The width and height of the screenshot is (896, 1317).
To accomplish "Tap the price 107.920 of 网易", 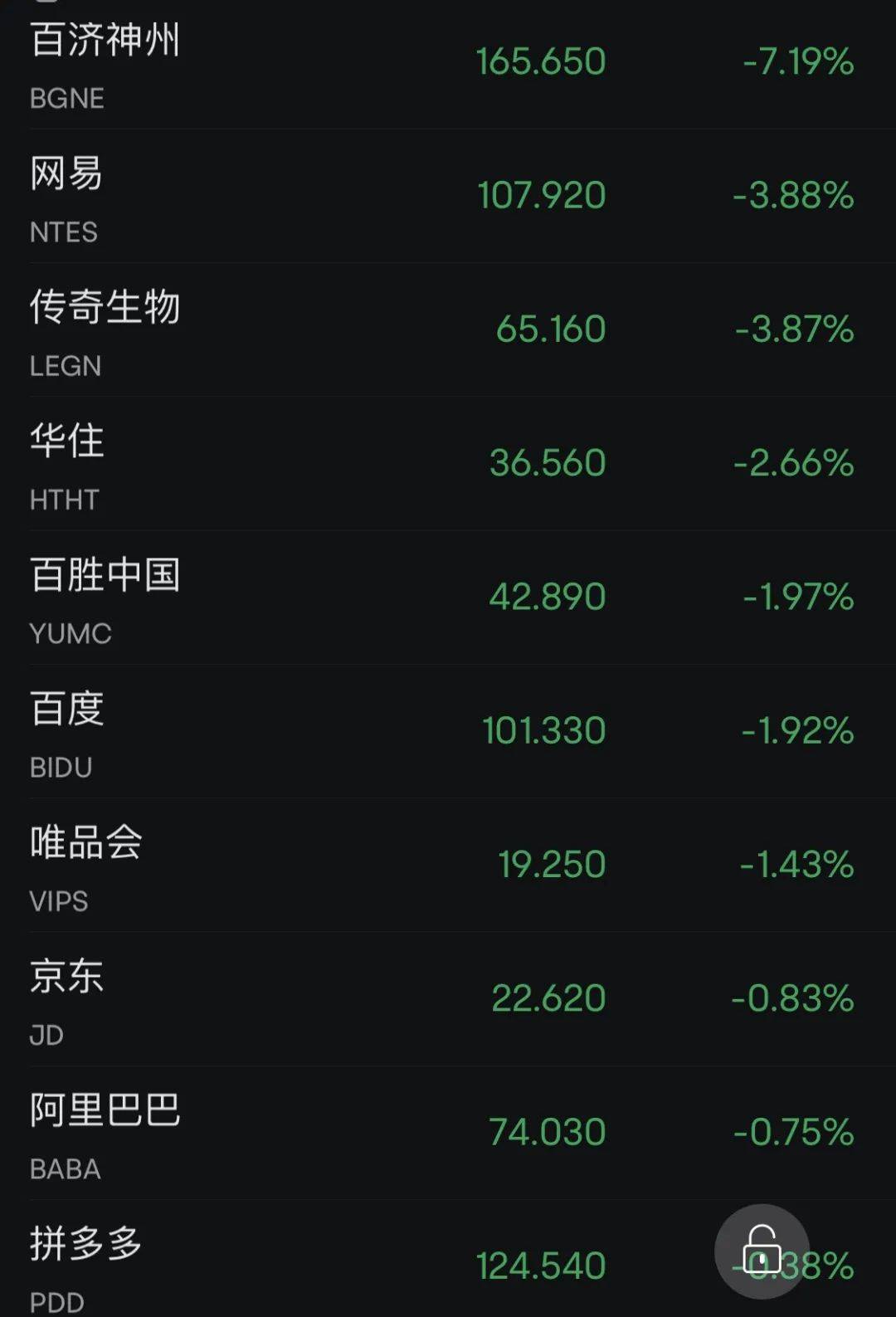I will click(540, 196).
